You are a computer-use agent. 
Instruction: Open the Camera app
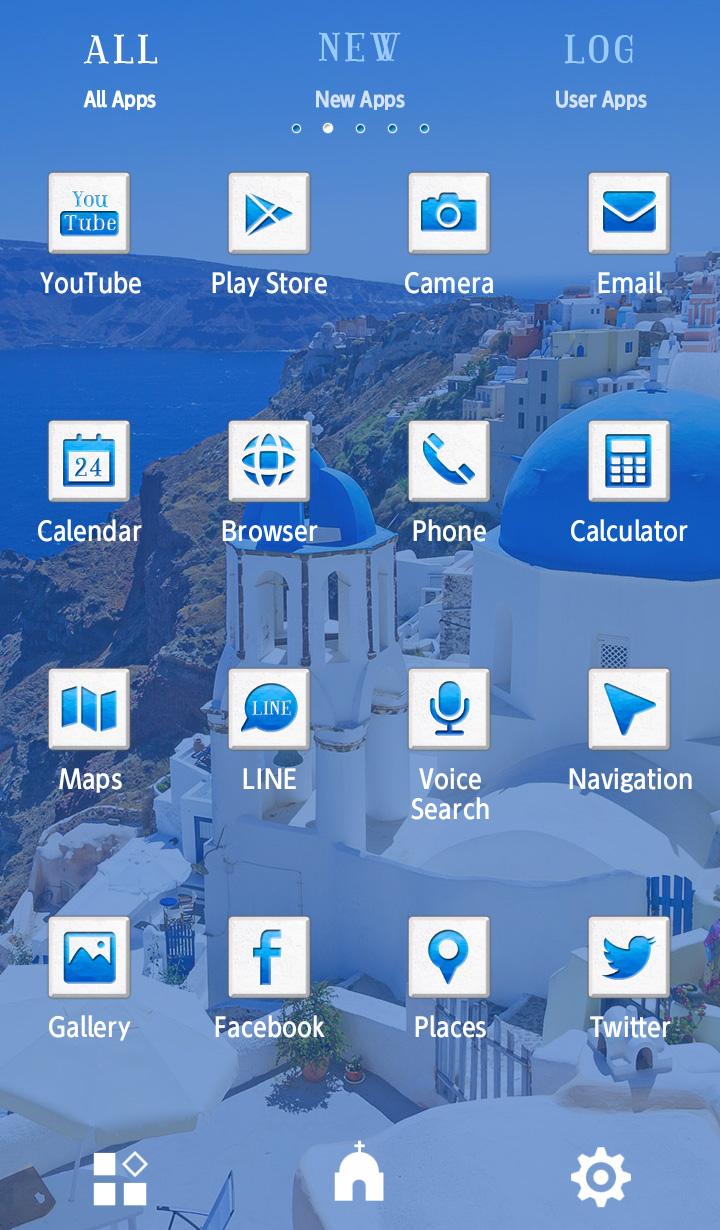[449, 213]
